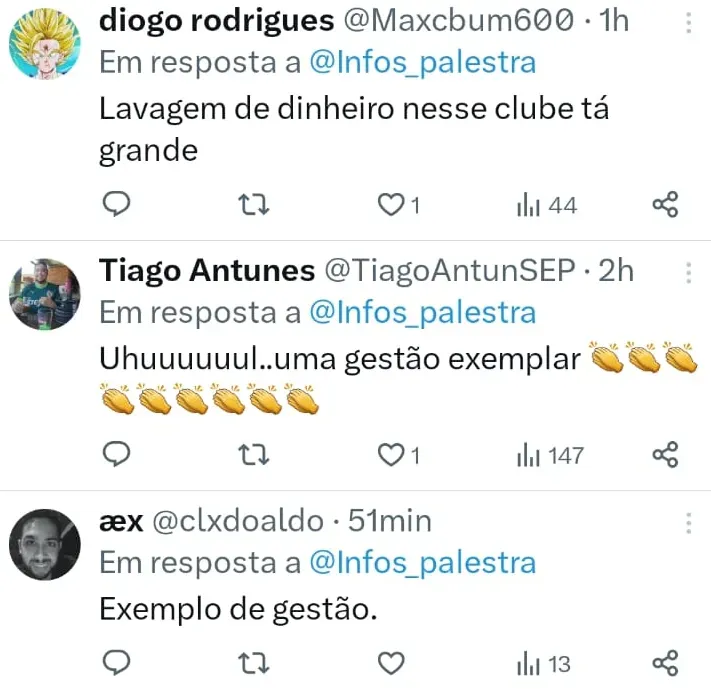Image resolution: width=711 pixels, height=689 pixels.
Task: Share diogo rodrigues' tweet
Action: point(666,205)
